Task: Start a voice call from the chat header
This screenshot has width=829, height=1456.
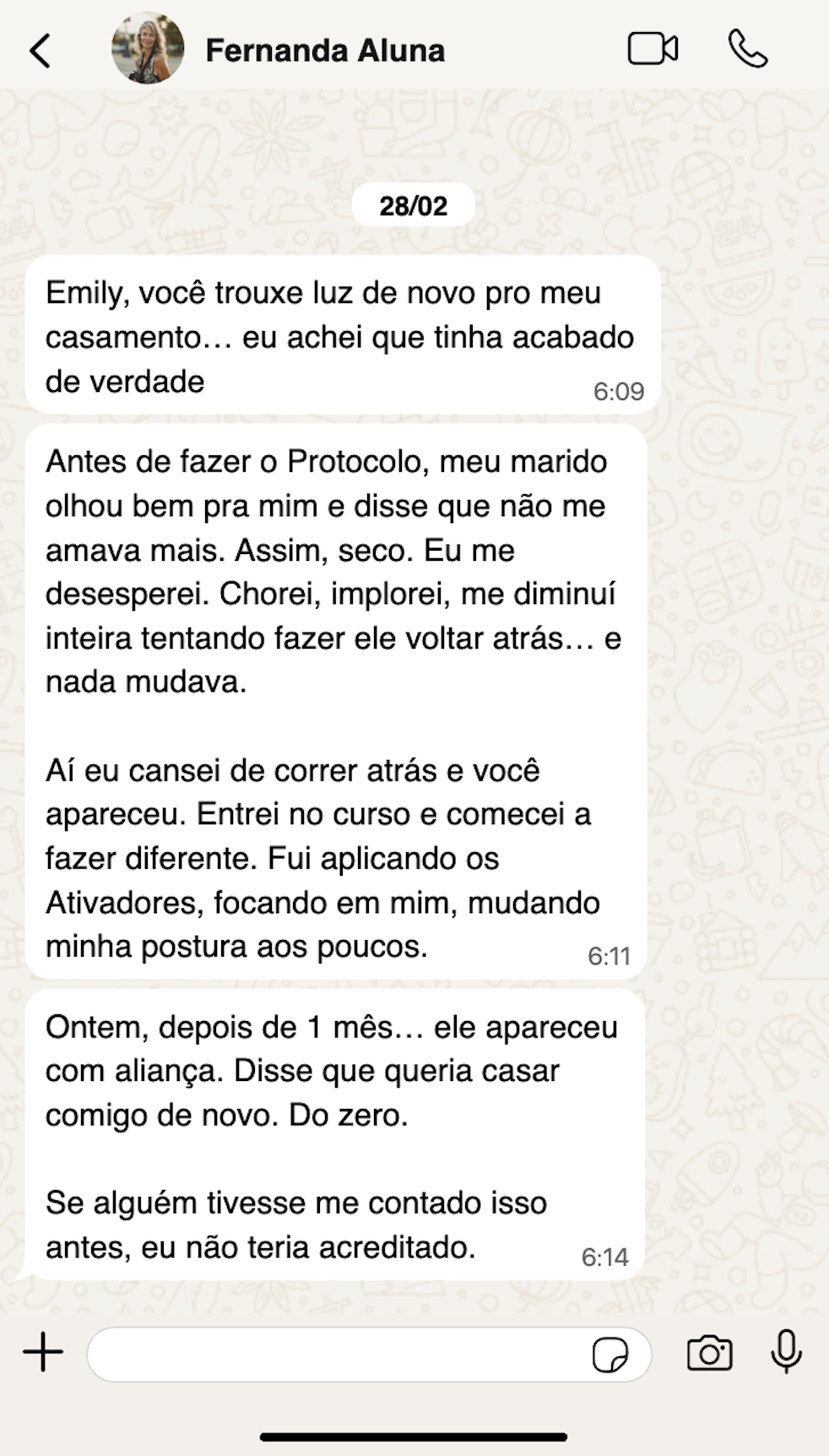Action: click(750, 48)
